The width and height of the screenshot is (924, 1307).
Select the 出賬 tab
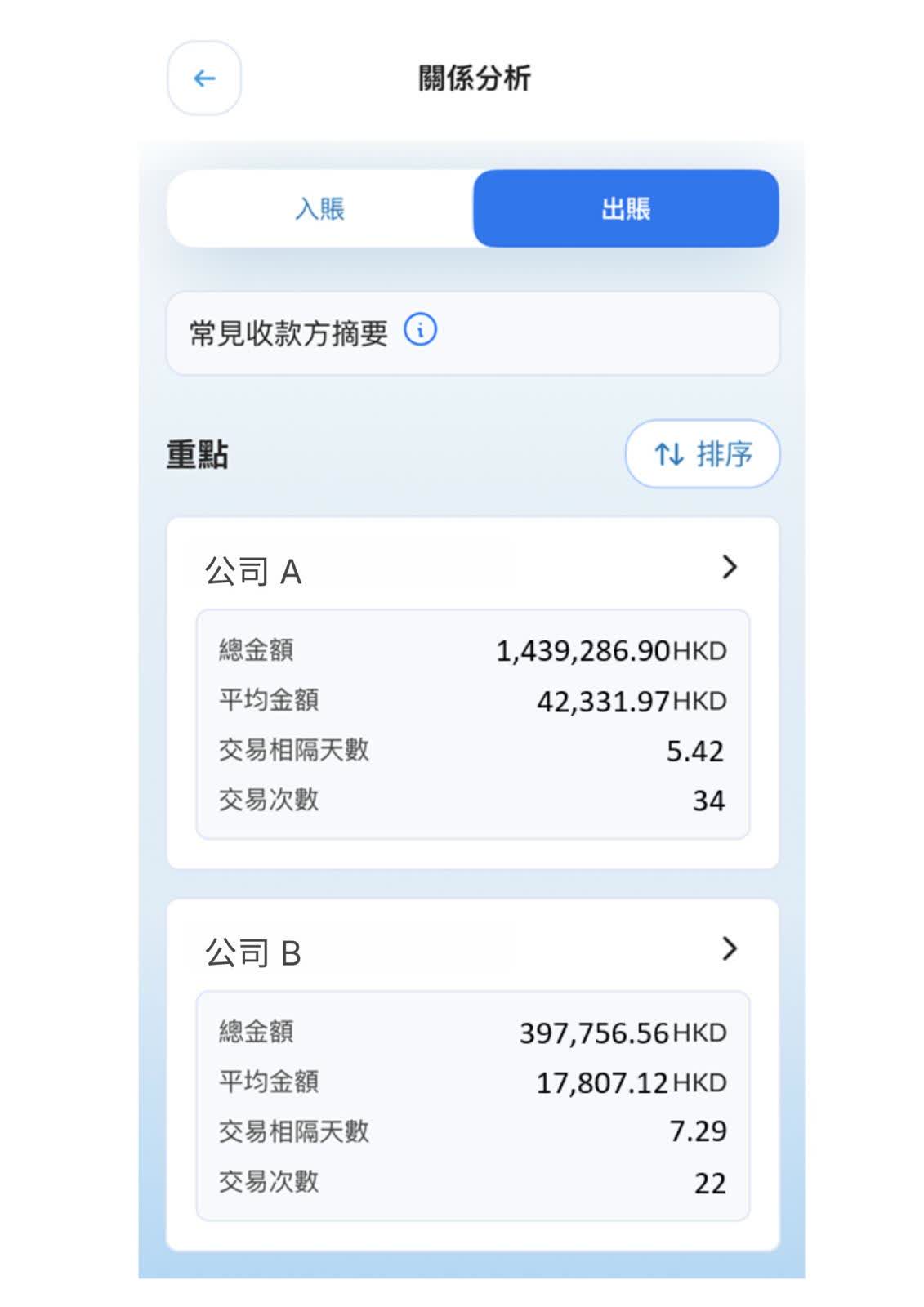pos(626,209)
